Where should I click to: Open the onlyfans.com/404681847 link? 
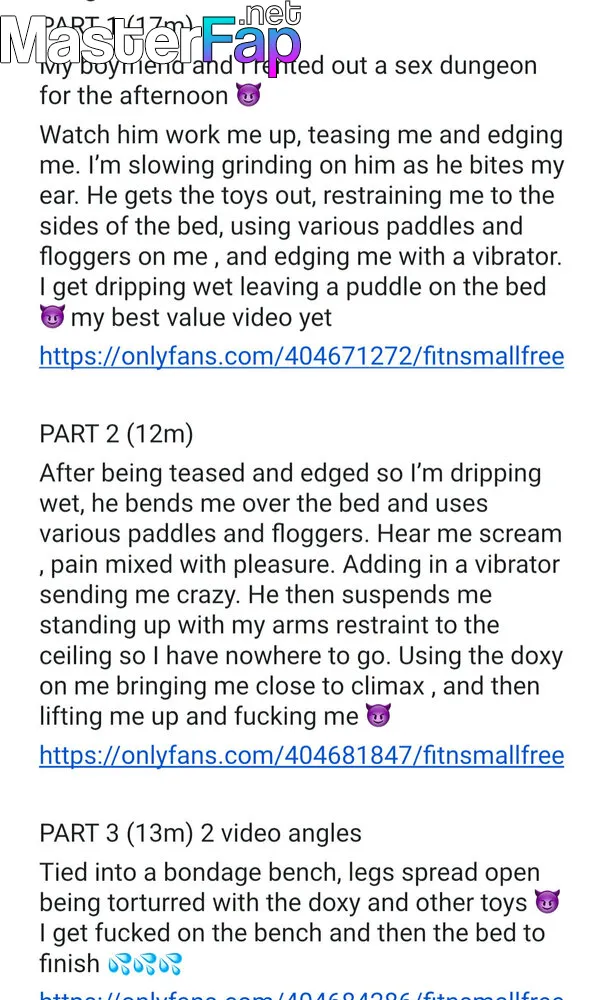(302, 755)
